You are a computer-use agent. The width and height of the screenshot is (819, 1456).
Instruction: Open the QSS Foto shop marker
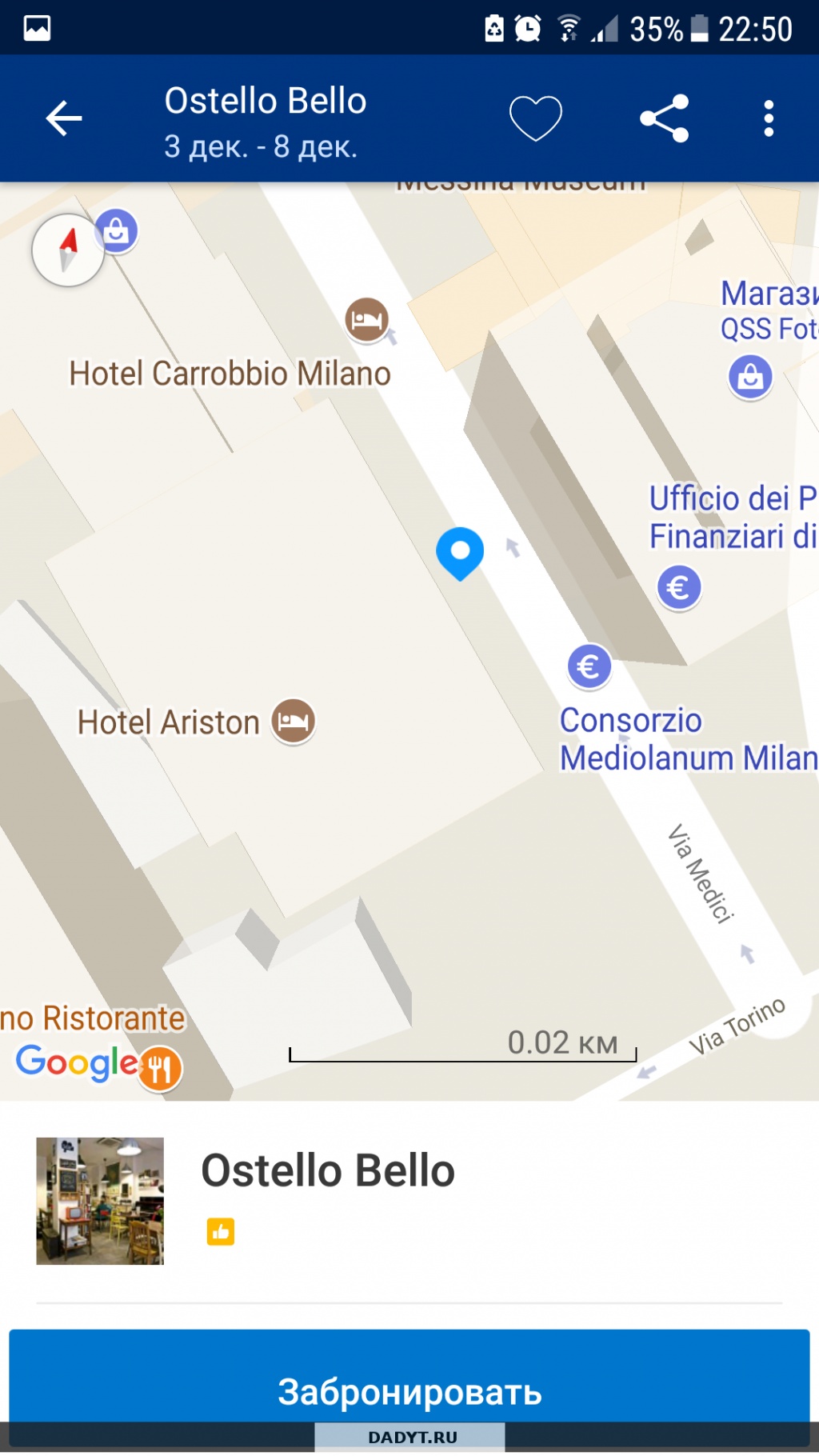pos(750,376)
